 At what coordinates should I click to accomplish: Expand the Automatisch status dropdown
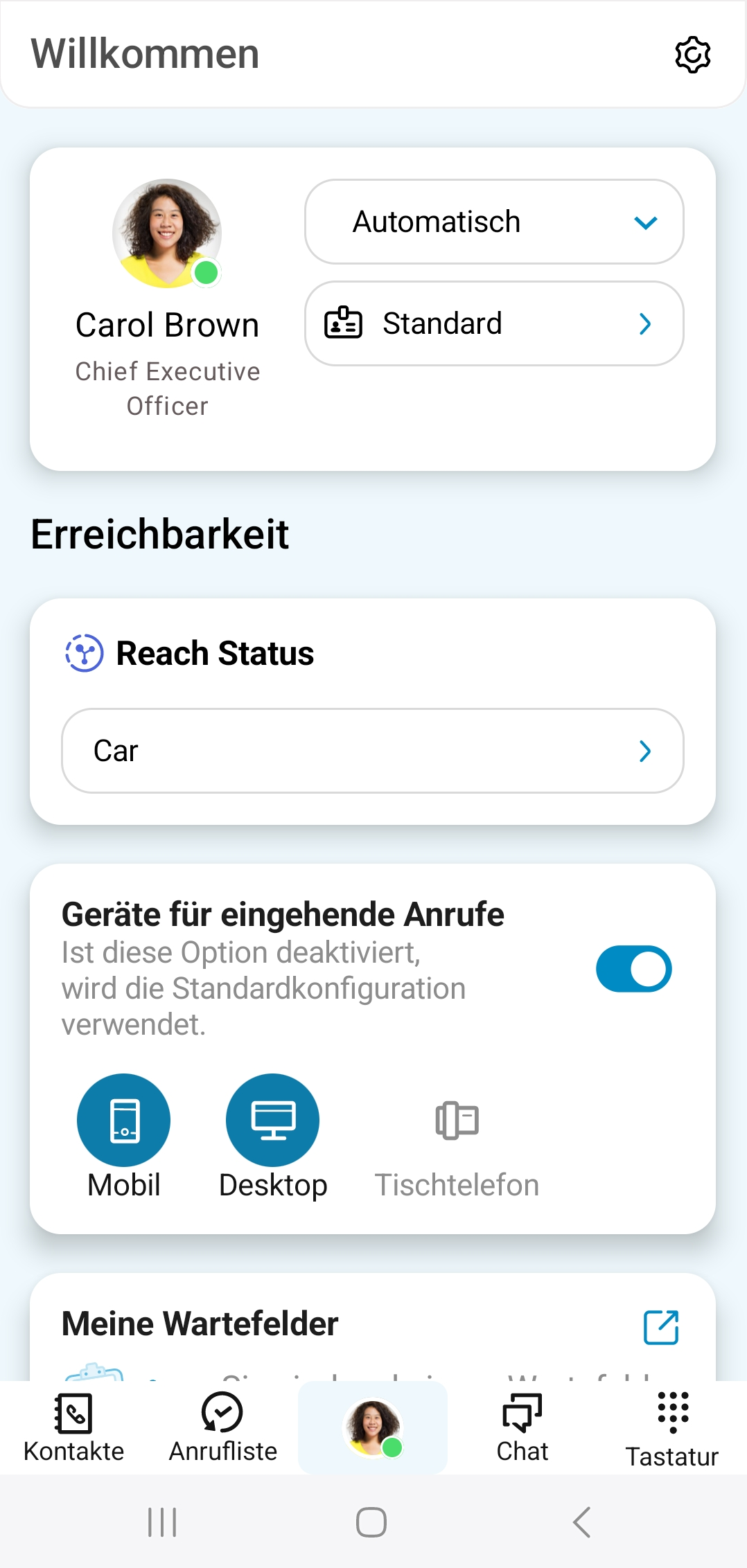tap(494, 222)
